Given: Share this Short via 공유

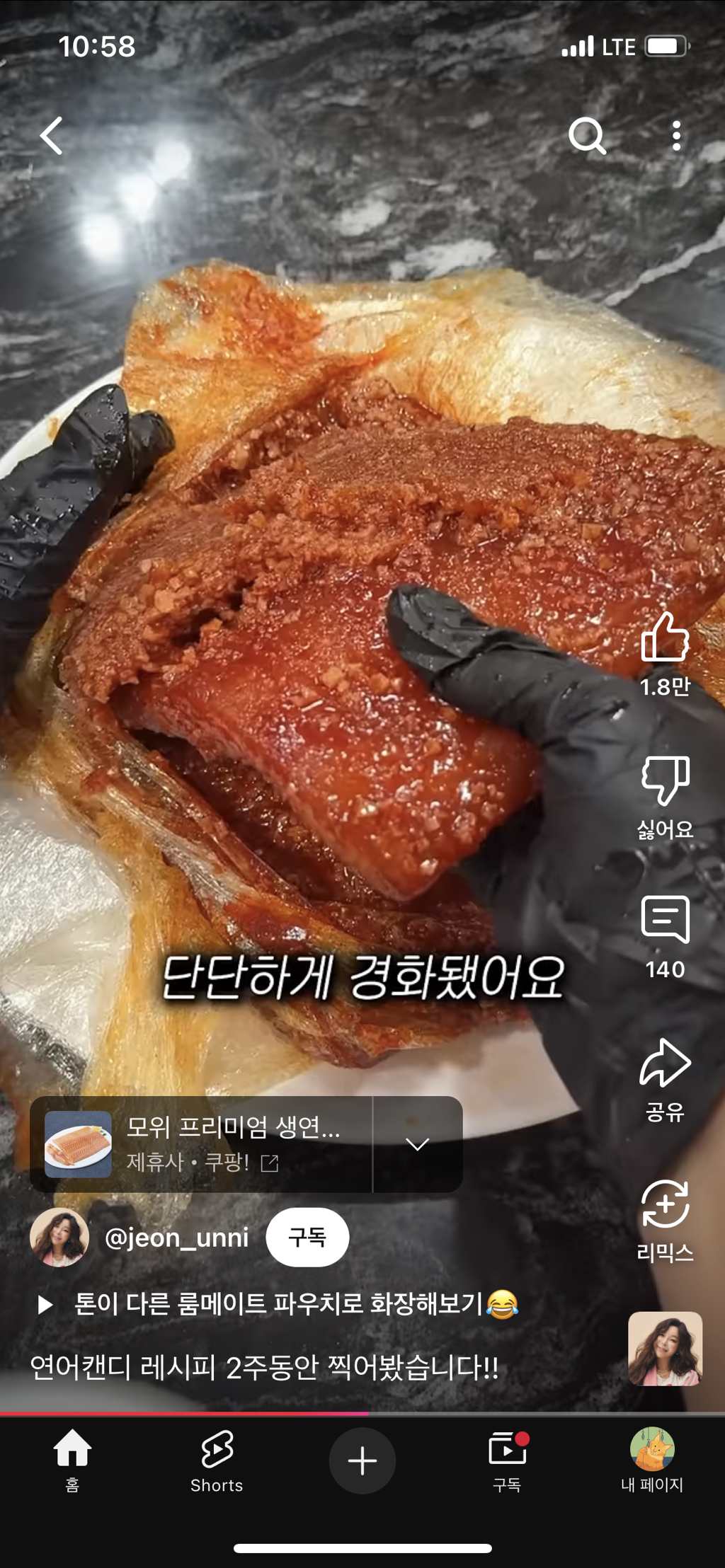Looking at the screenshot, I should pos(665,1063).
